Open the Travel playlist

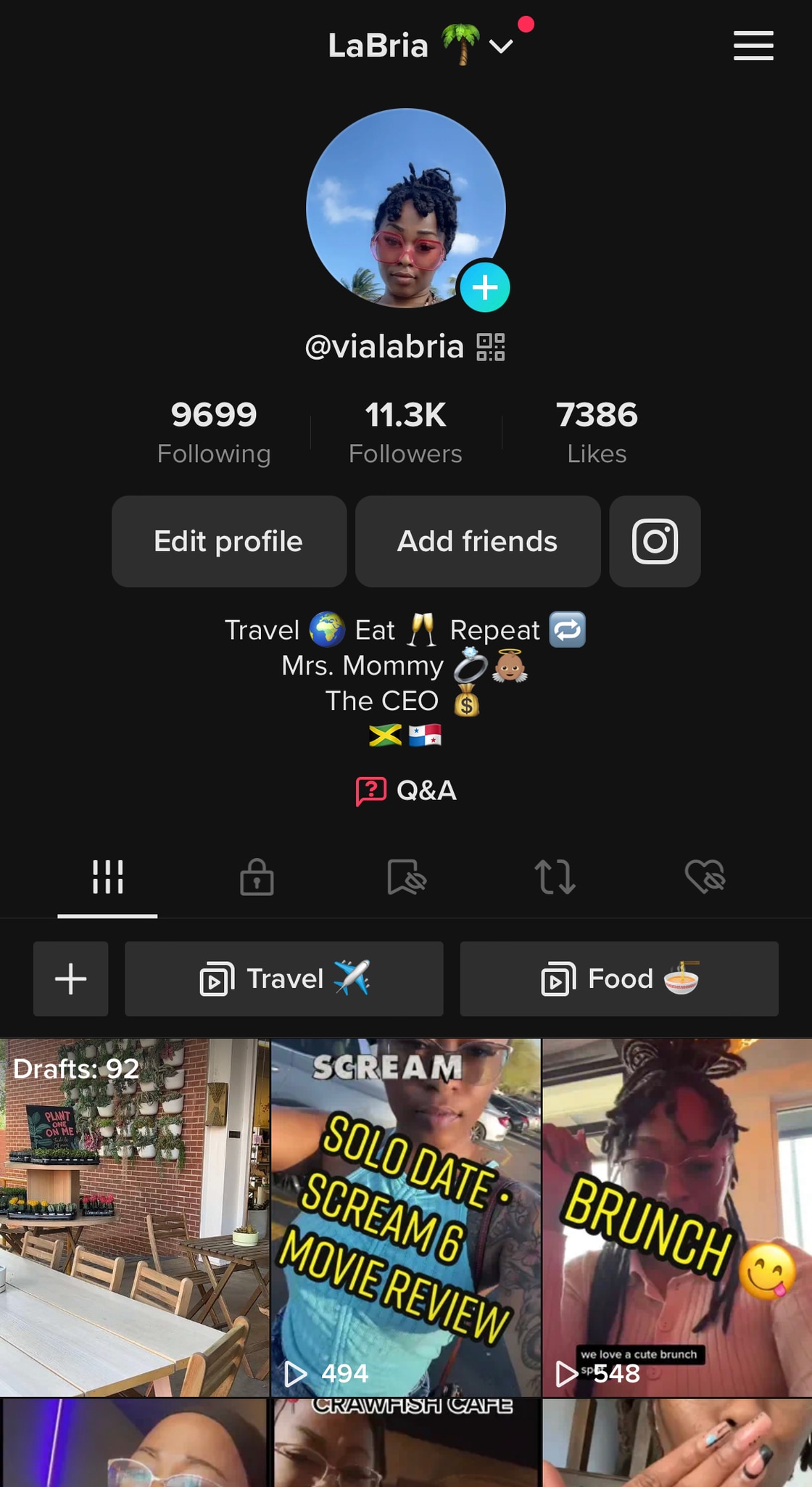coord(283,979)
